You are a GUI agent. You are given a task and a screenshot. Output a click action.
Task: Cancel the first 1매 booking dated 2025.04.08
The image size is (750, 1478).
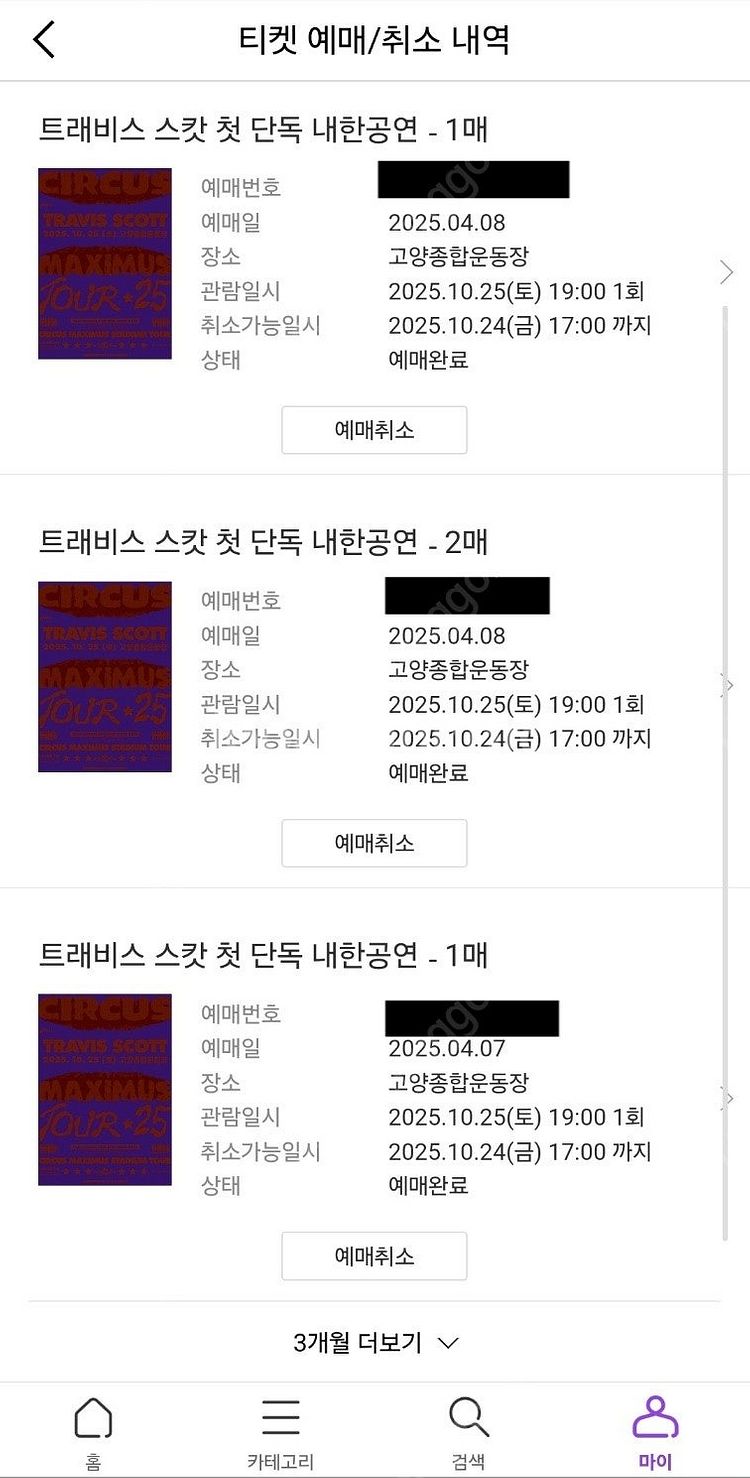coord(374,430)
